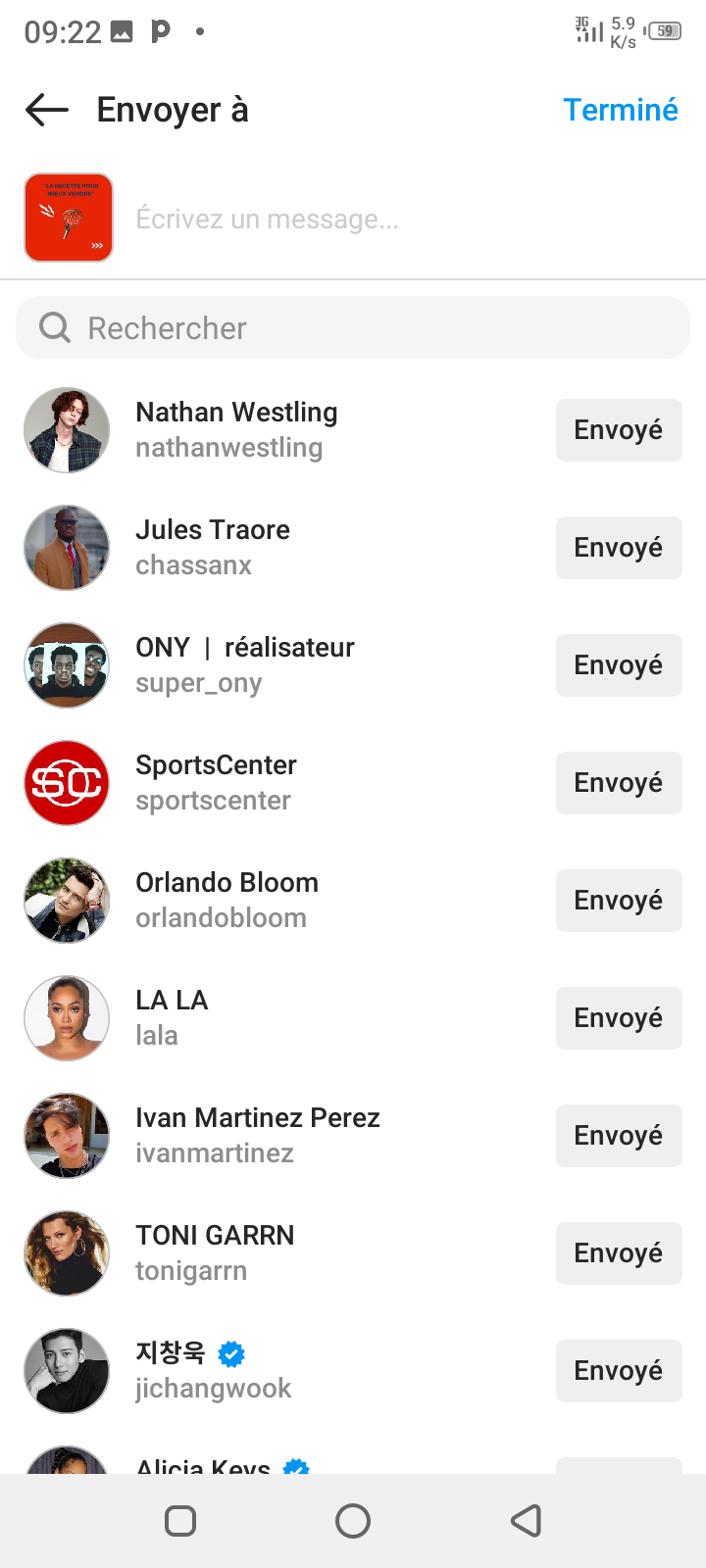This screenshot has width=706, height=1568.
Task: Tap Envoyé button beside Orlando Bloom
Action: [x=619, y=901]
